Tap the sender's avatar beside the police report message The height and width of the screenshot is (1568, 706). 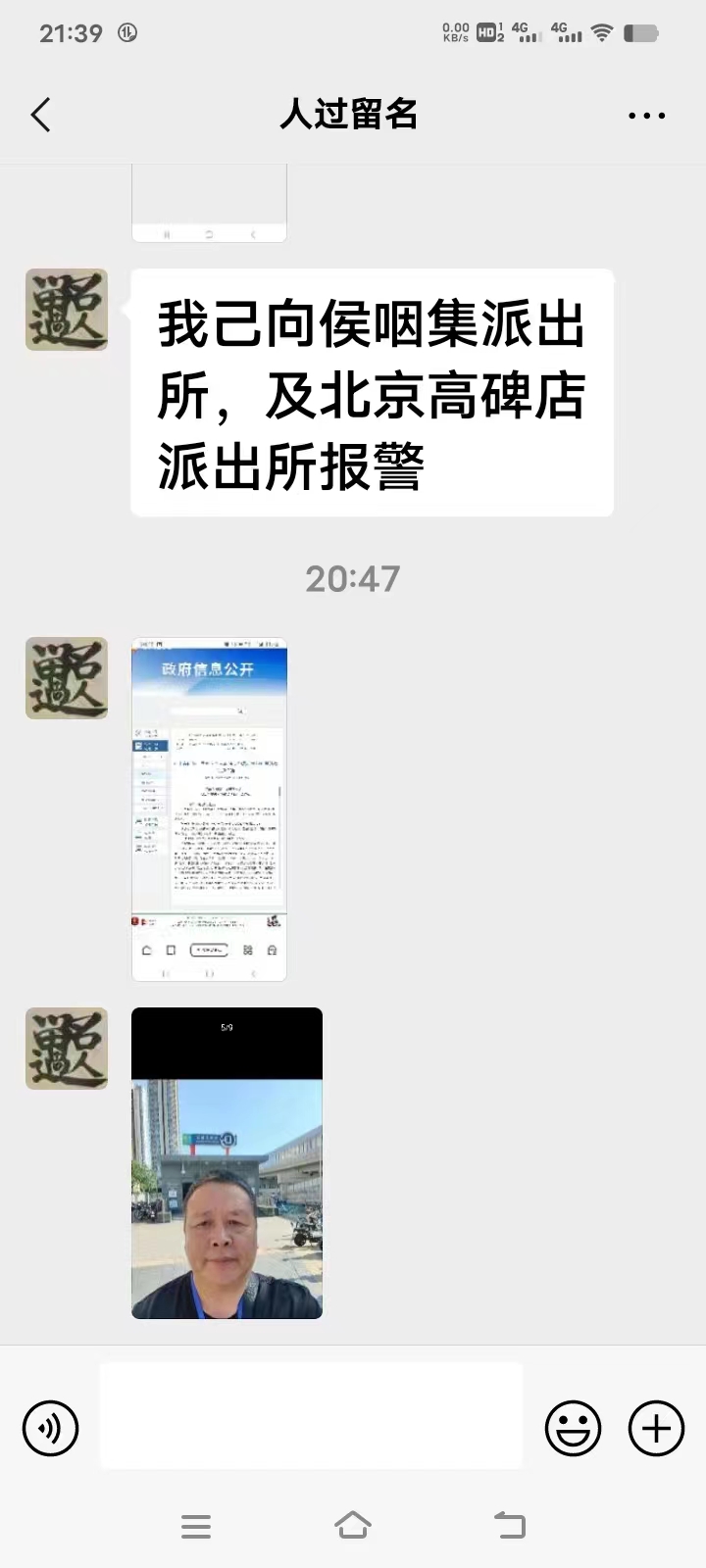(67, 310)
